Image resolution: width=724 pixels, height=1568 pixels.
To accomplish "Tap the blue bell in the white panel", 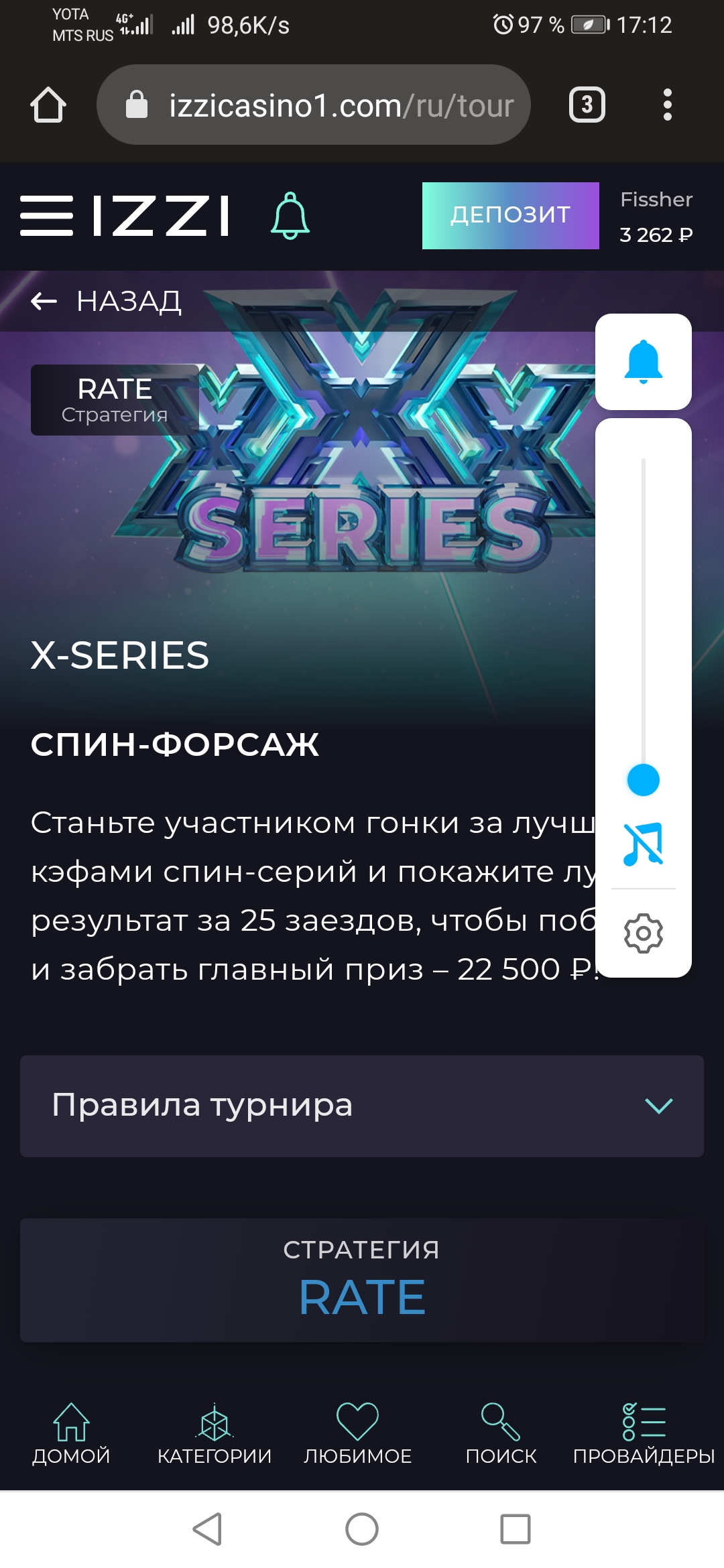I will 644,362.
